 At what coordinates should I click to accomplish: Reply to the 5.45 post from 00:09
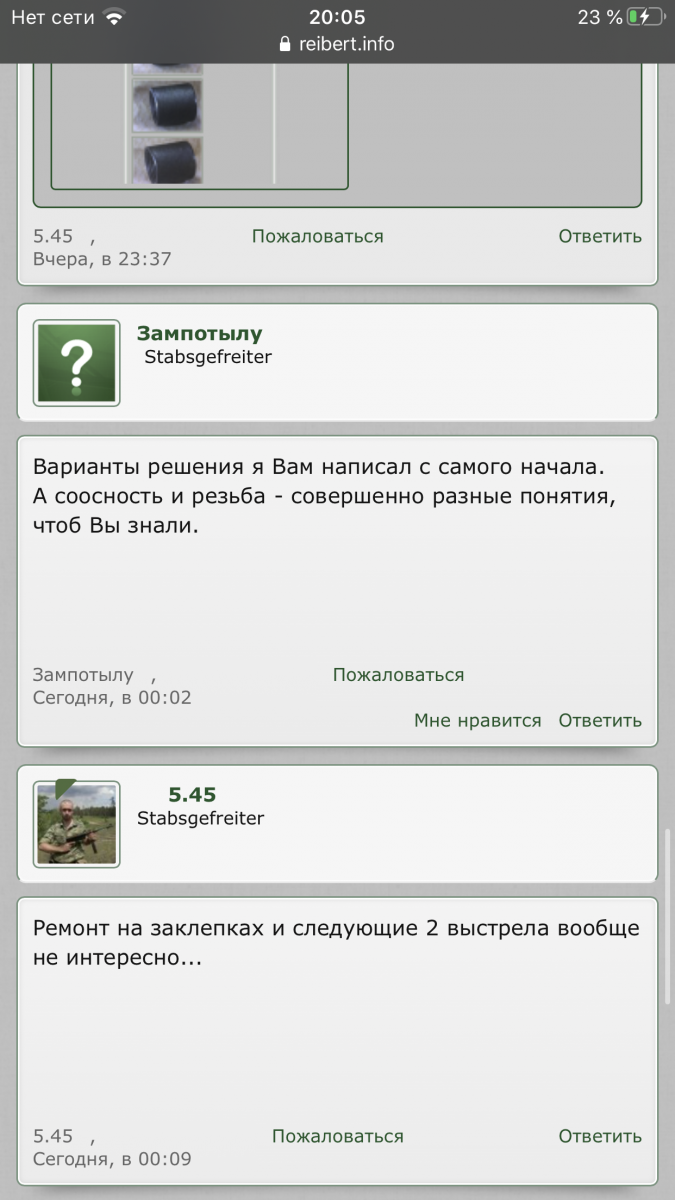point(599,1137)
